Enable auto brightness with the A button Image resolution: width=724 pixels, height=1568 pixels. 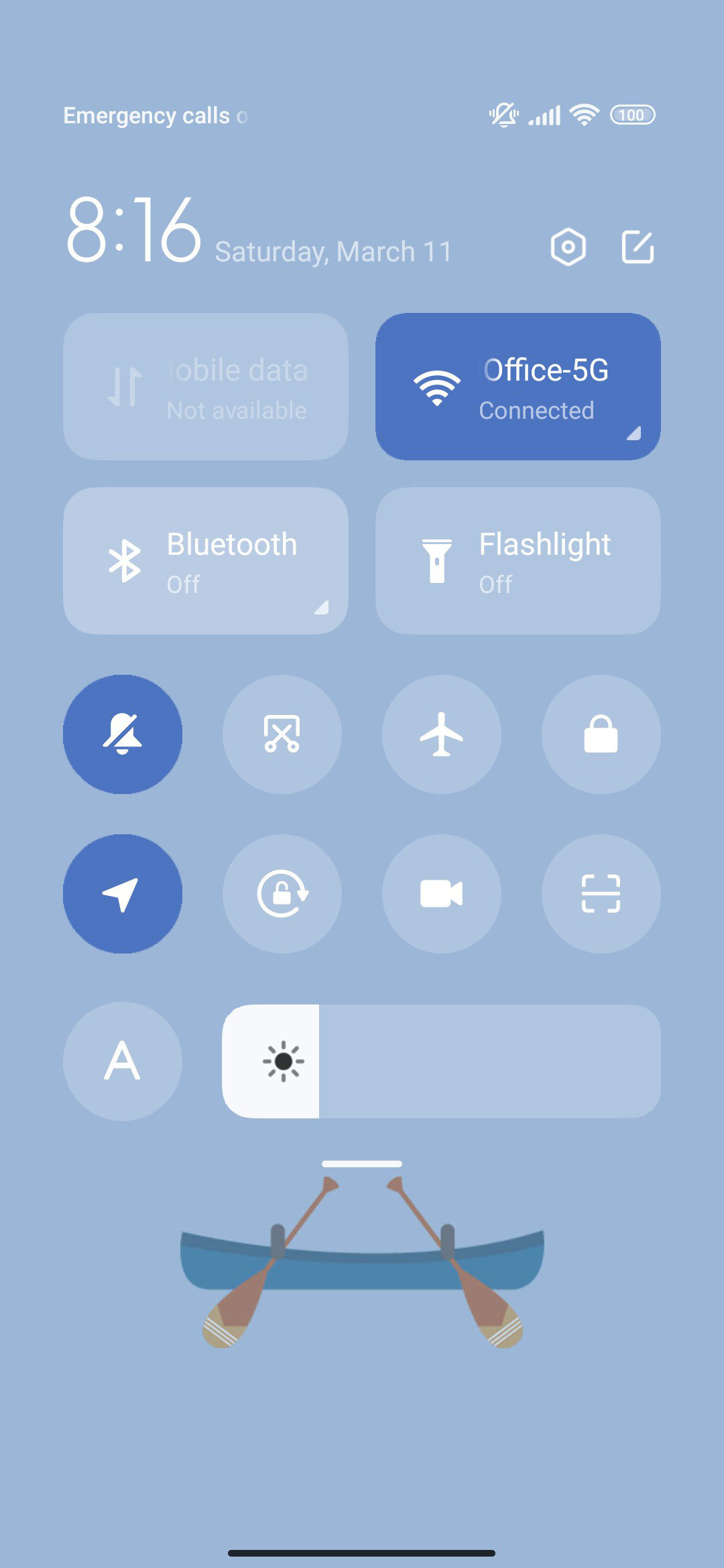(123, 1061)
